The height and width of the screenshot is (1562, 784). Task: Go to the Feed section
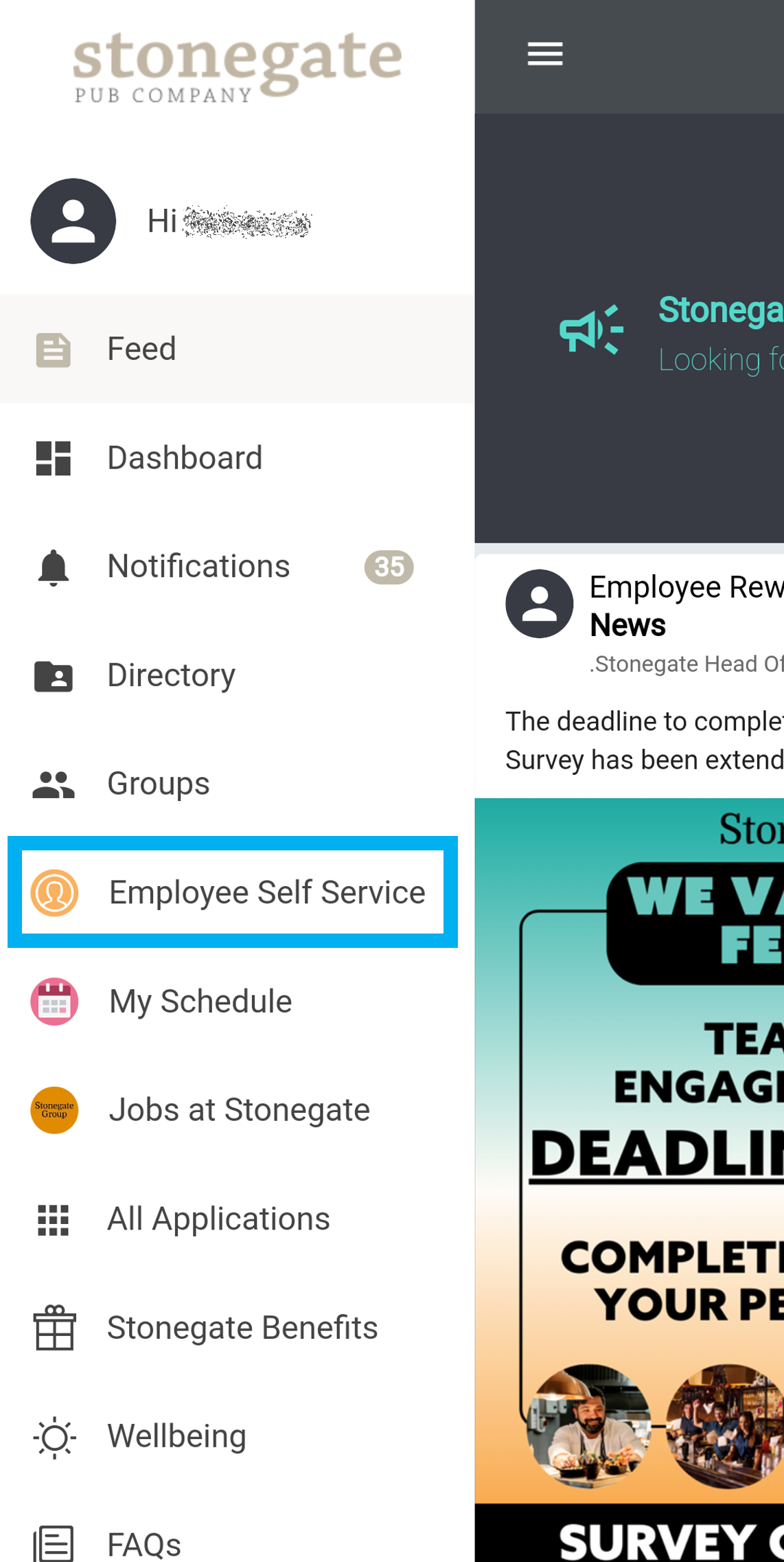[x=141, y=349]
